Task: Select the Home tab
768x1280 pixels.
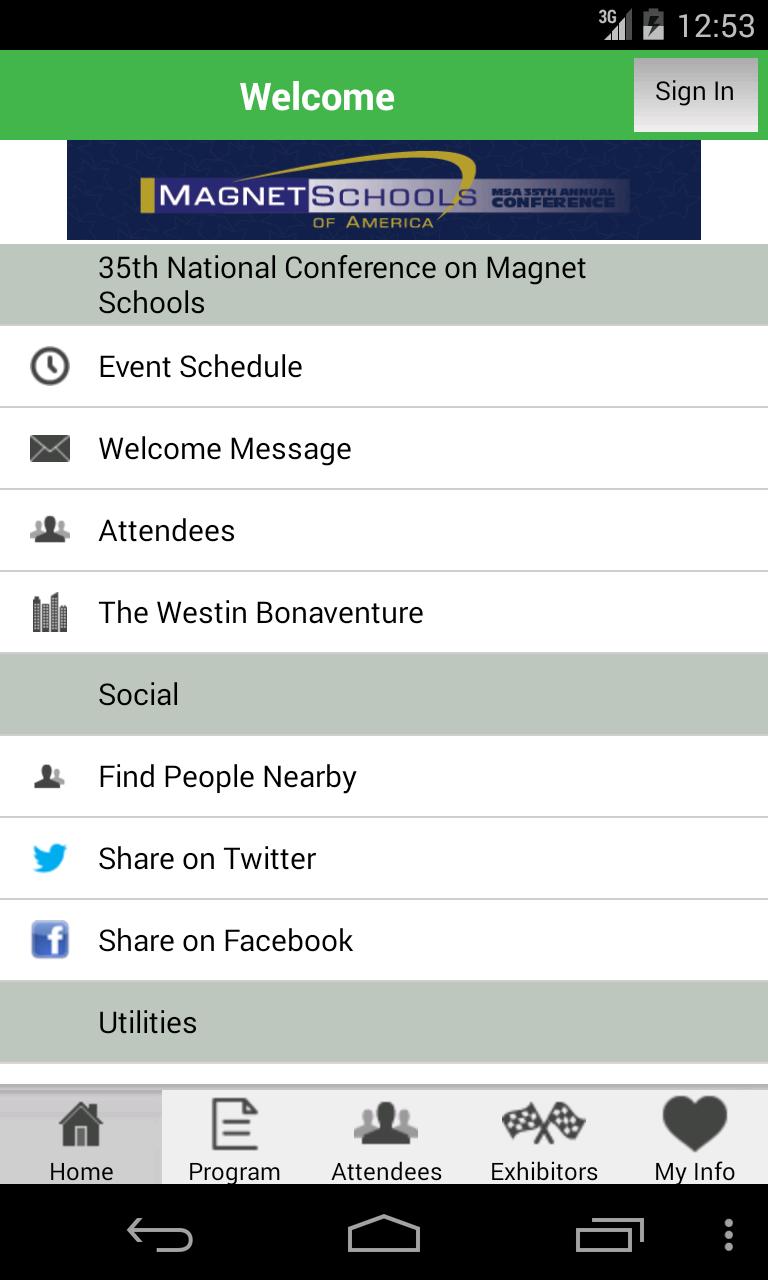Action: tap(81, 1138)
